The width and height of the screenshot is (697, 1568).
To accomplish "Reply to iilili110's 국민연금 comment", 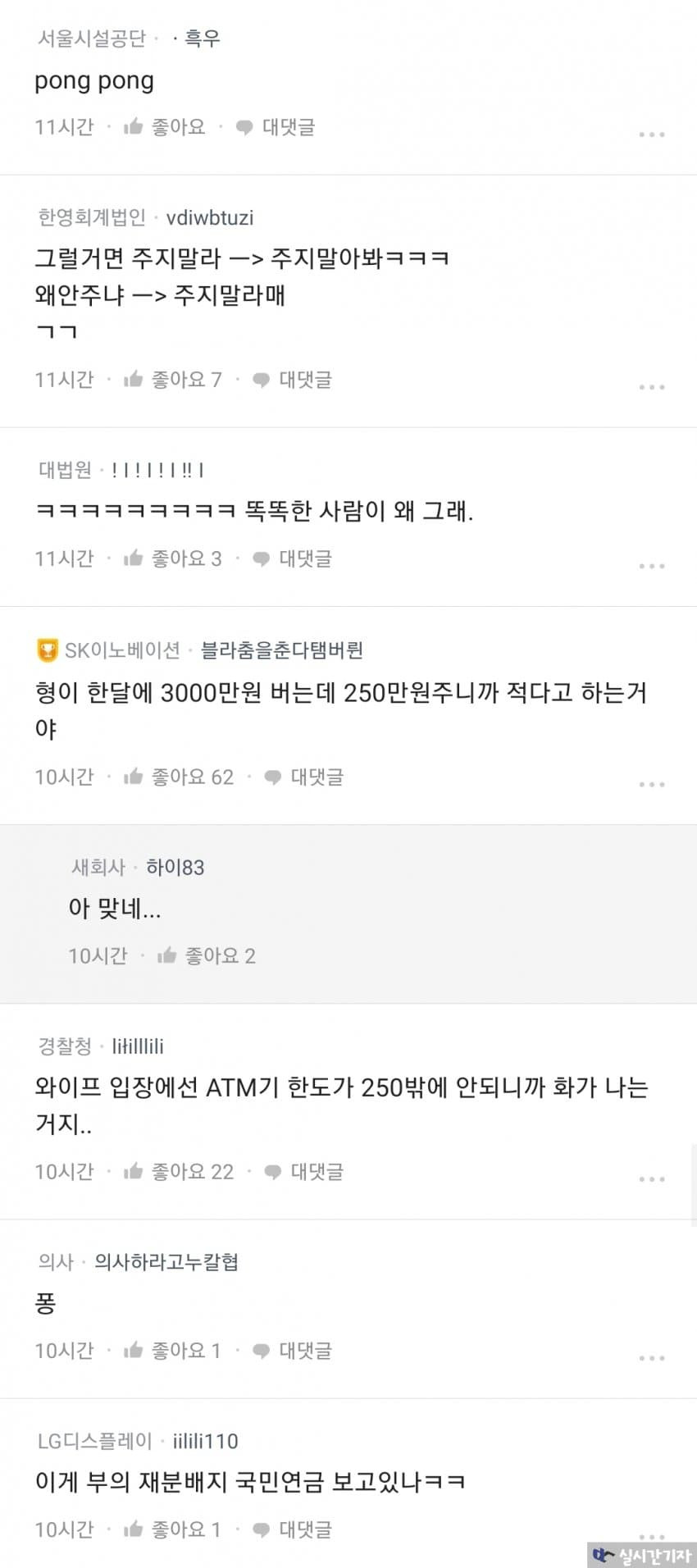I will pyautogui.click(x=293, y=1529).
